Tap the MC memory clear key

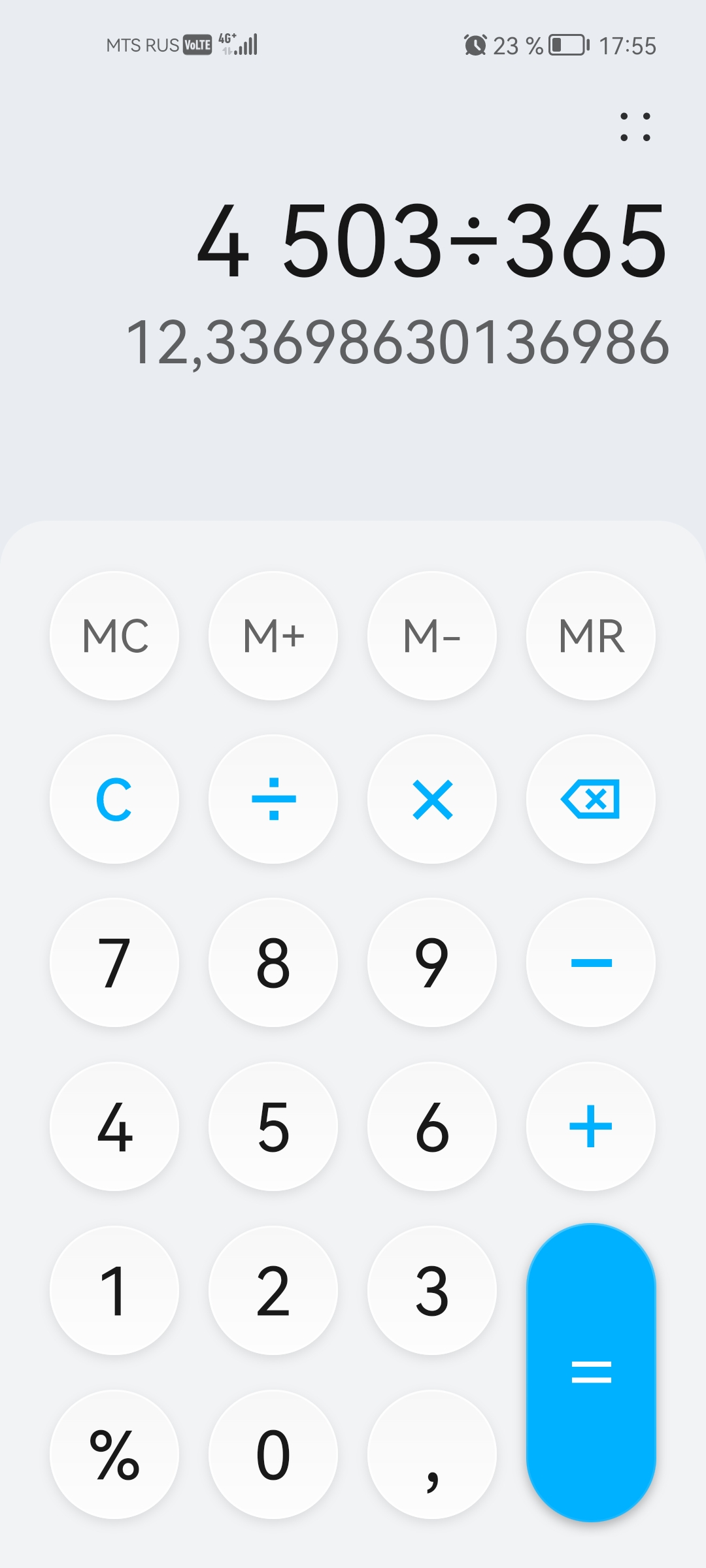(x=114, y=636)
